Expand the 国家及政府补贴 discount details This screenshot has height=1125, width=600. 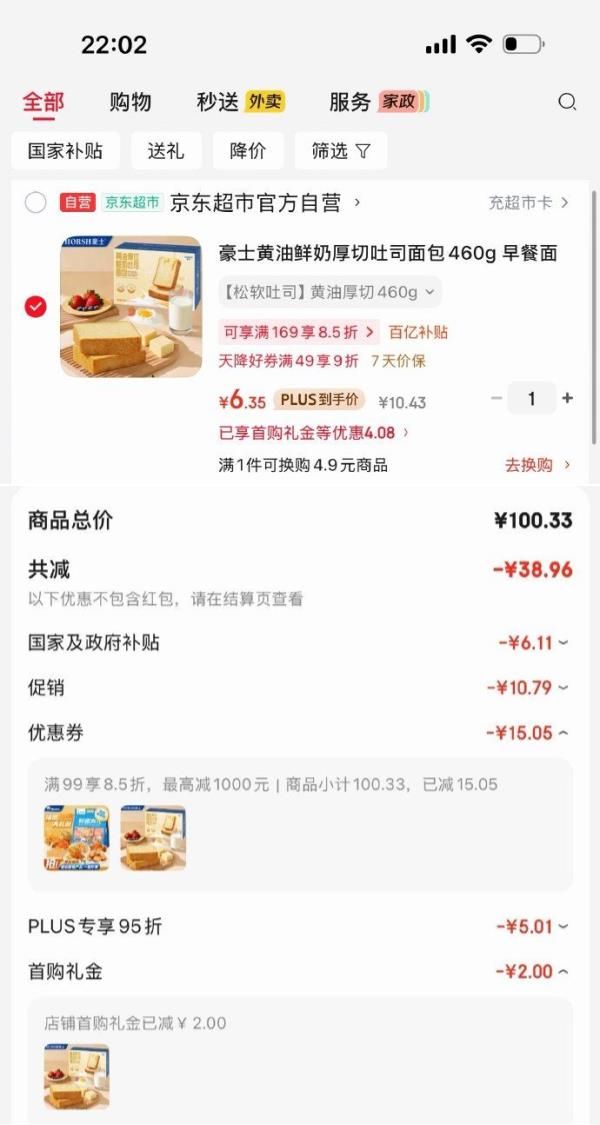[x=534, y=642]
